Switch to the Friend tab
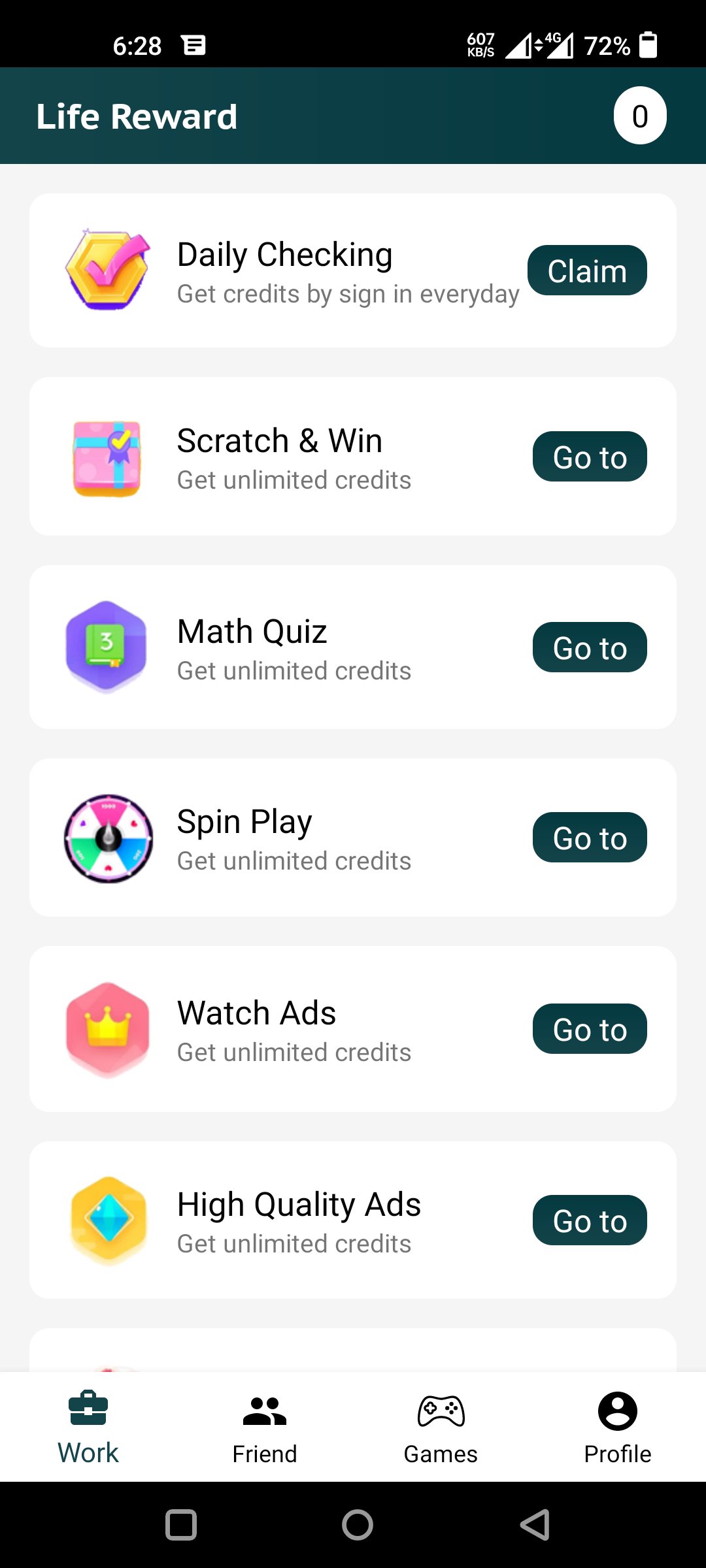 [264, 1428]
